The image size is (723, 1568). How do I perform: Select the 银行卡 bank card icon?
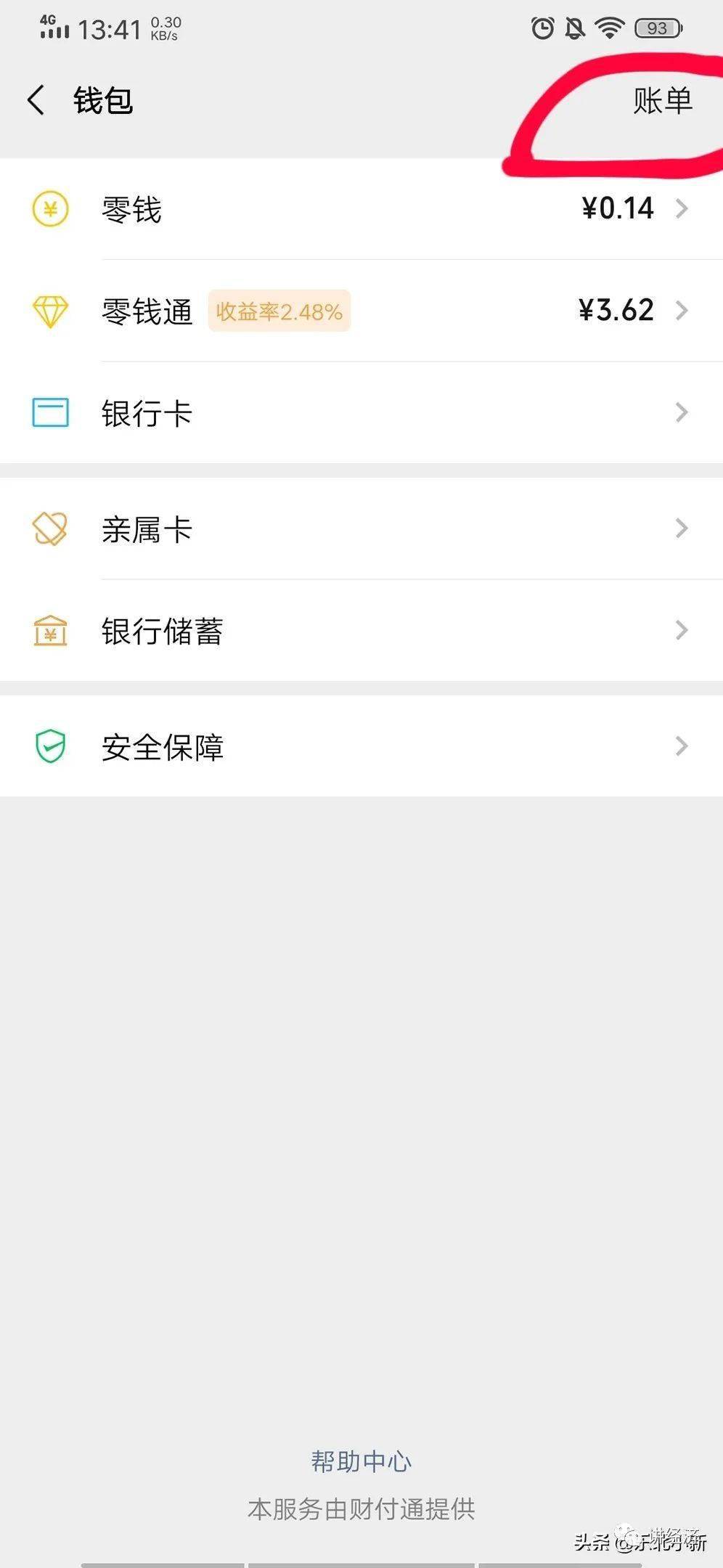[x=49, y=412]
